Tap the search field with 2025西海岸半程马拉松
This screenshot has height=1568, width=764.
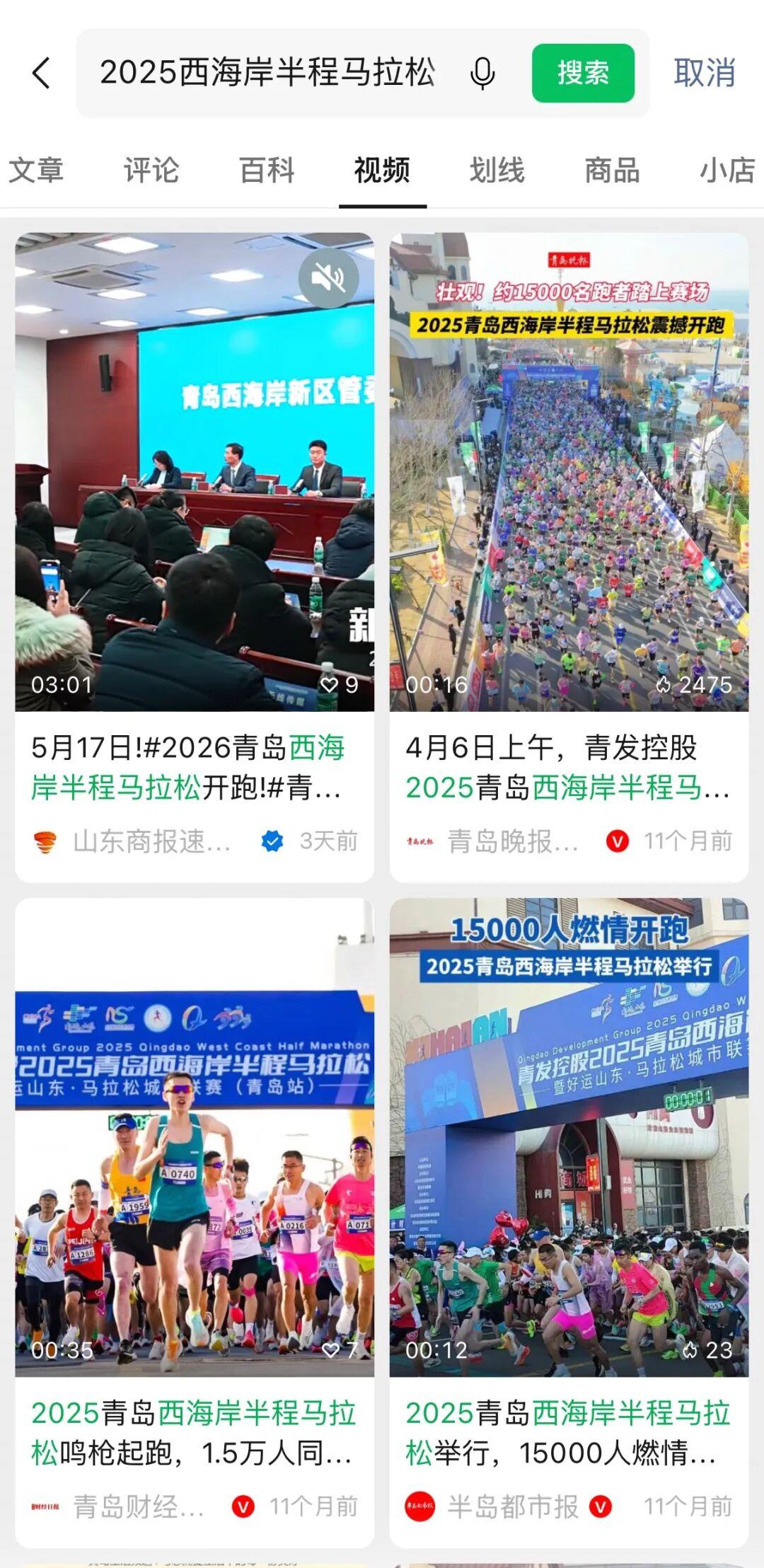point(267,73)
